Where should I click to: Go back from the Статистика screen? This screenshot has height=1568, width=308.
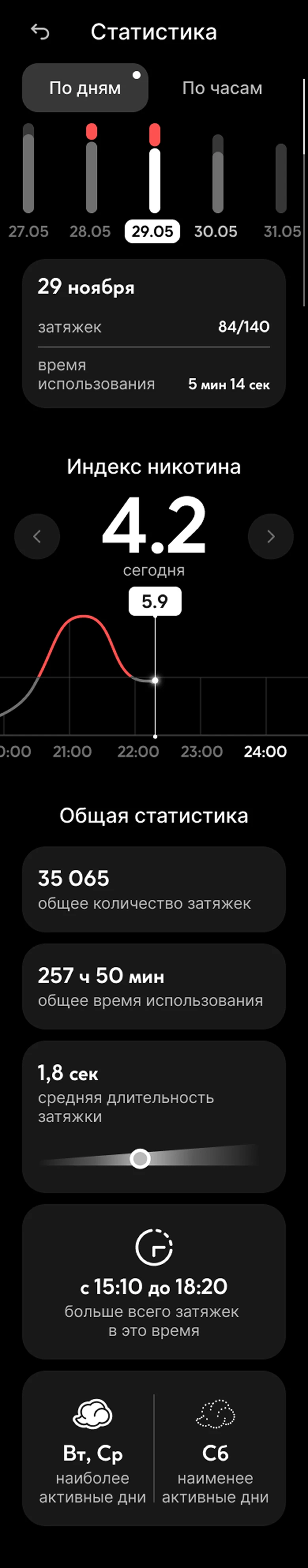tap(40, 32)
